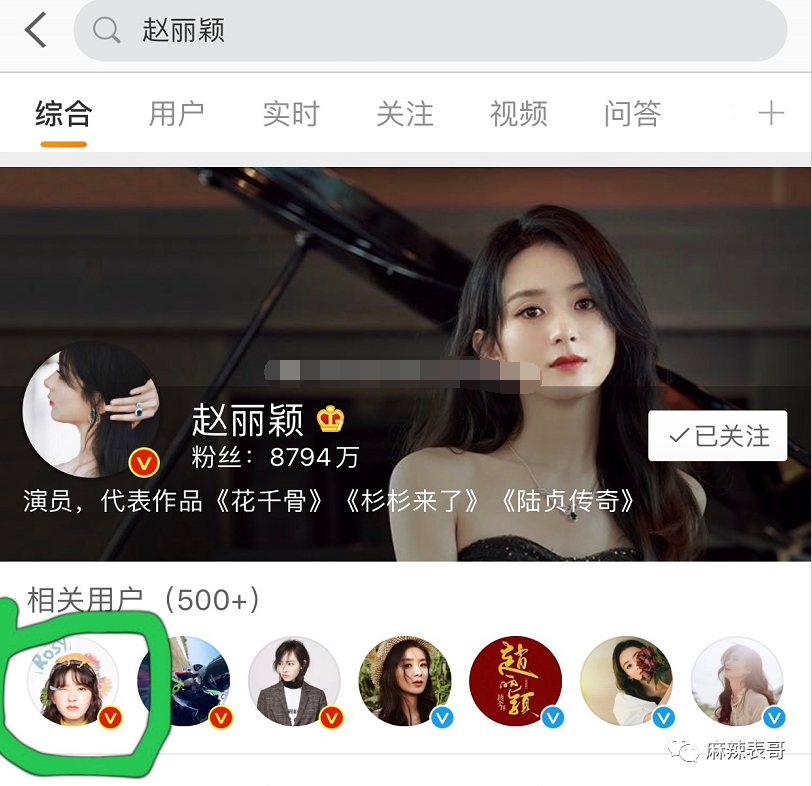Open the 实时 tab
This screenshot has height=786, width=812.
click(x=290, y=114)
